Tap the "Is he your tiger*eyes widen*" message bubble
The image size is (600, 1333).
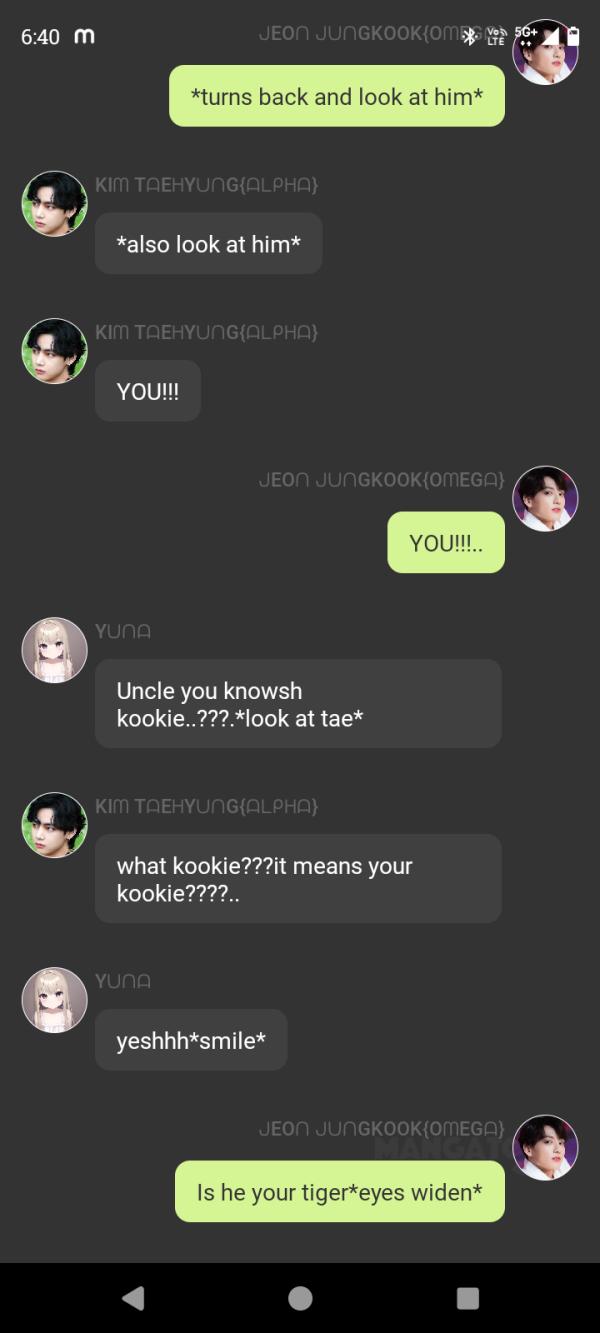(339, 1192)
